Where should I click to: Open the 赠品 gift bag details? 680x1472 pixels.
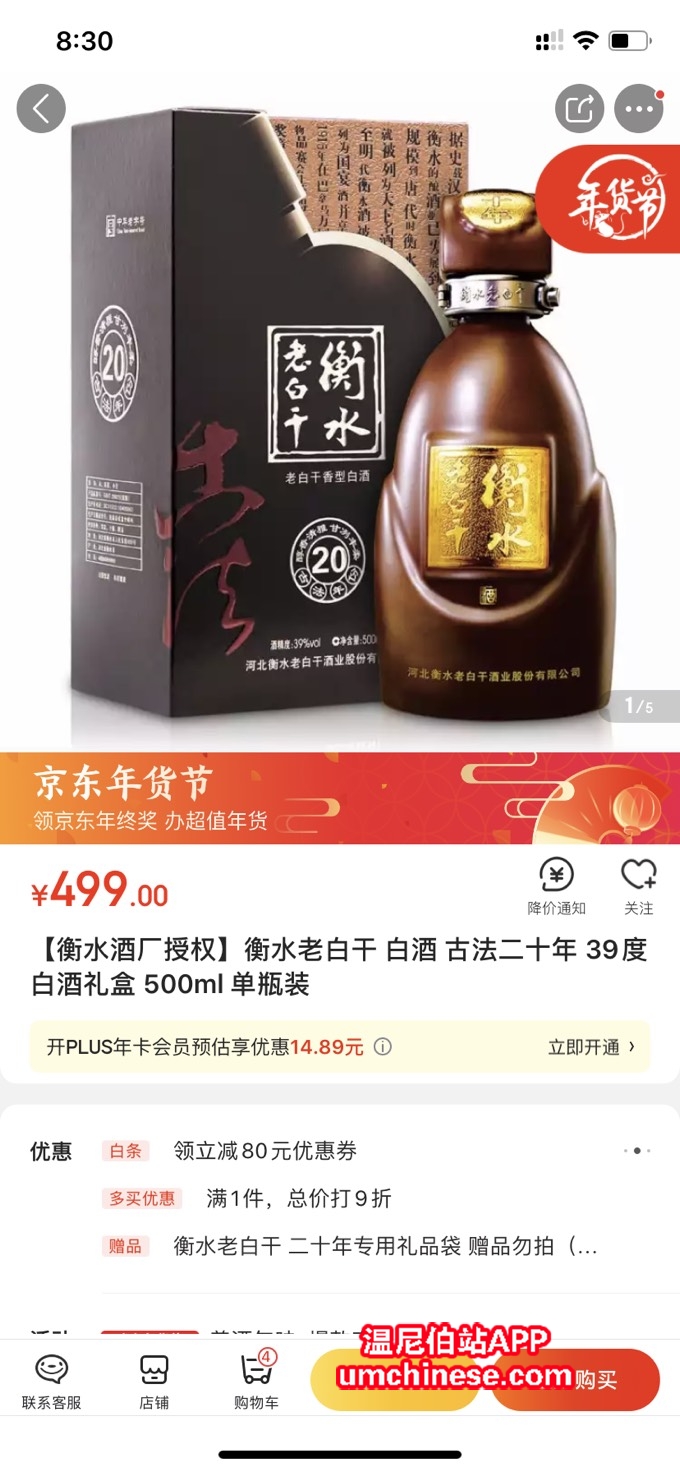click(x=385, y=1246)
